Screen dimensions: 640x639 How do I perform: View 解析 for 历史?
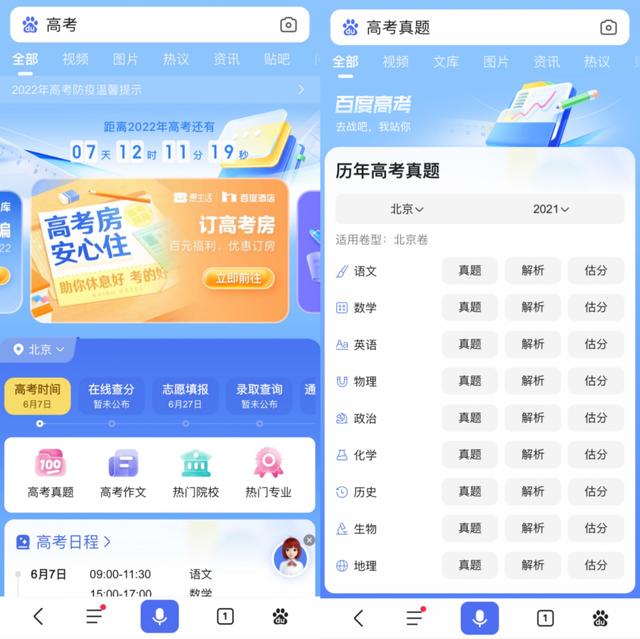[x=532, y=491]
